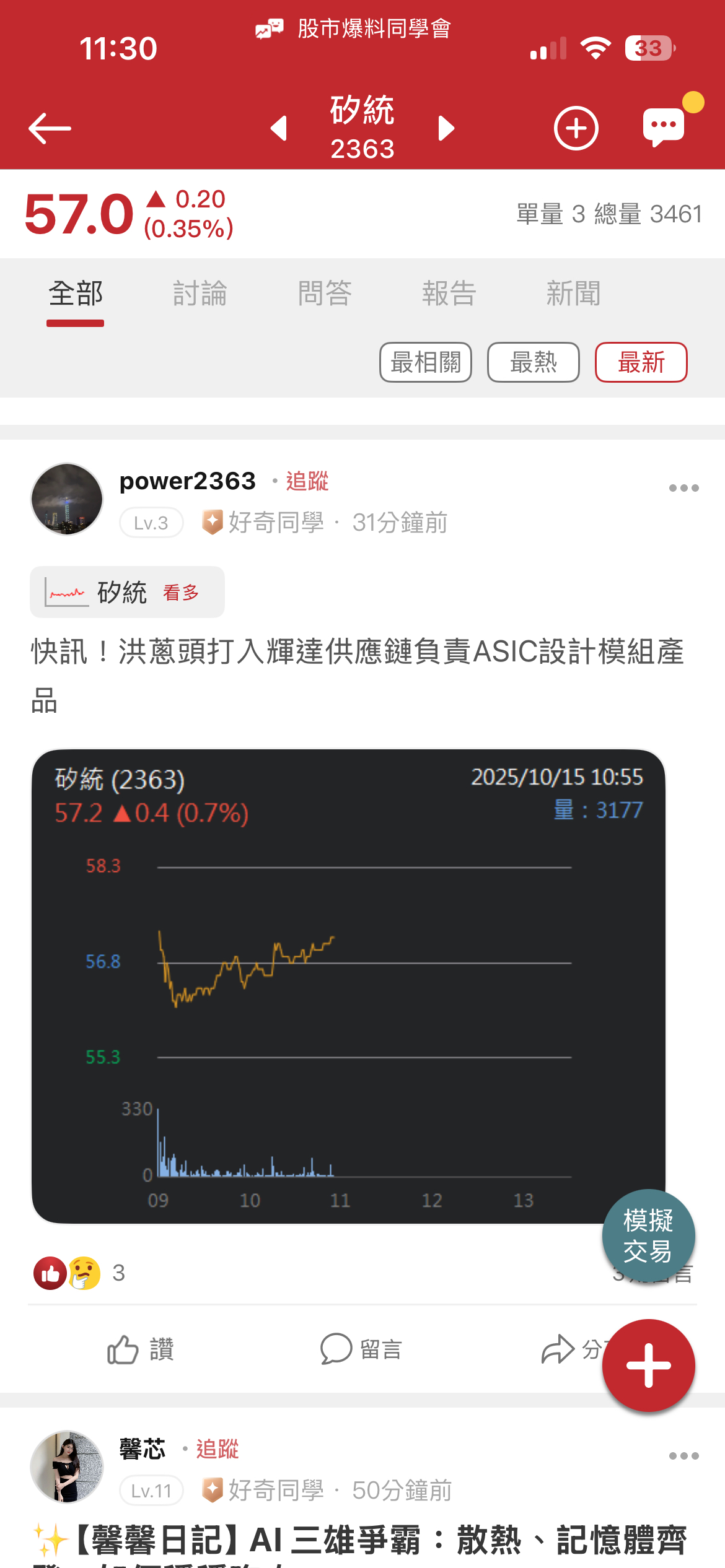The width and height of the screenshot is (725, 1568).
Task: View the 矽統 chart image in the post
Action: pyautogui.click(x=348, y=987)
